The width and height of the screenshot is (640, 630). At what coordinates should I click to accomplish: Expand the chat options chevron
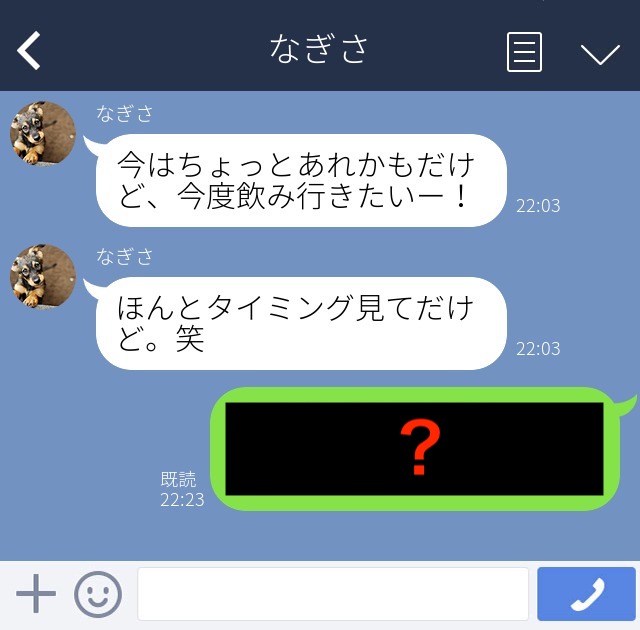[x=600, y=53]
